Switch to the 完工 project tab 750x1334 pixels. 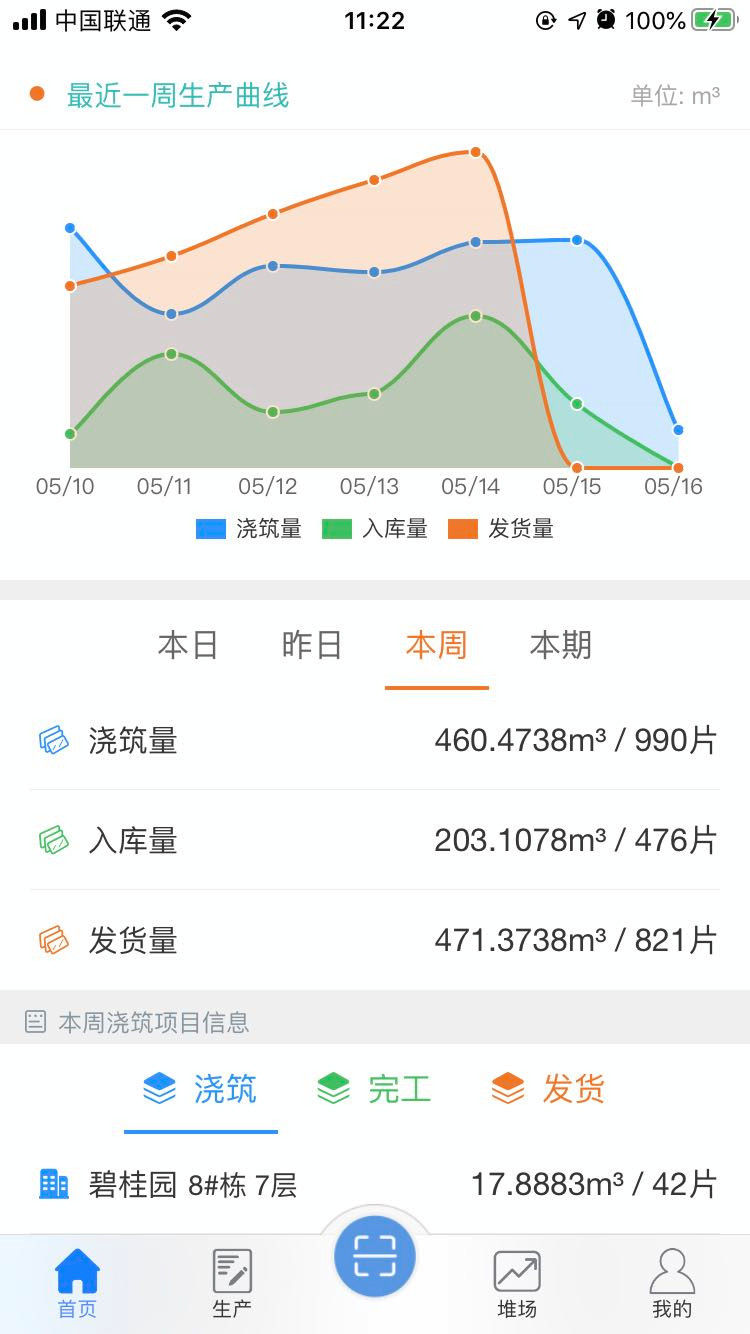[374, 1088]
